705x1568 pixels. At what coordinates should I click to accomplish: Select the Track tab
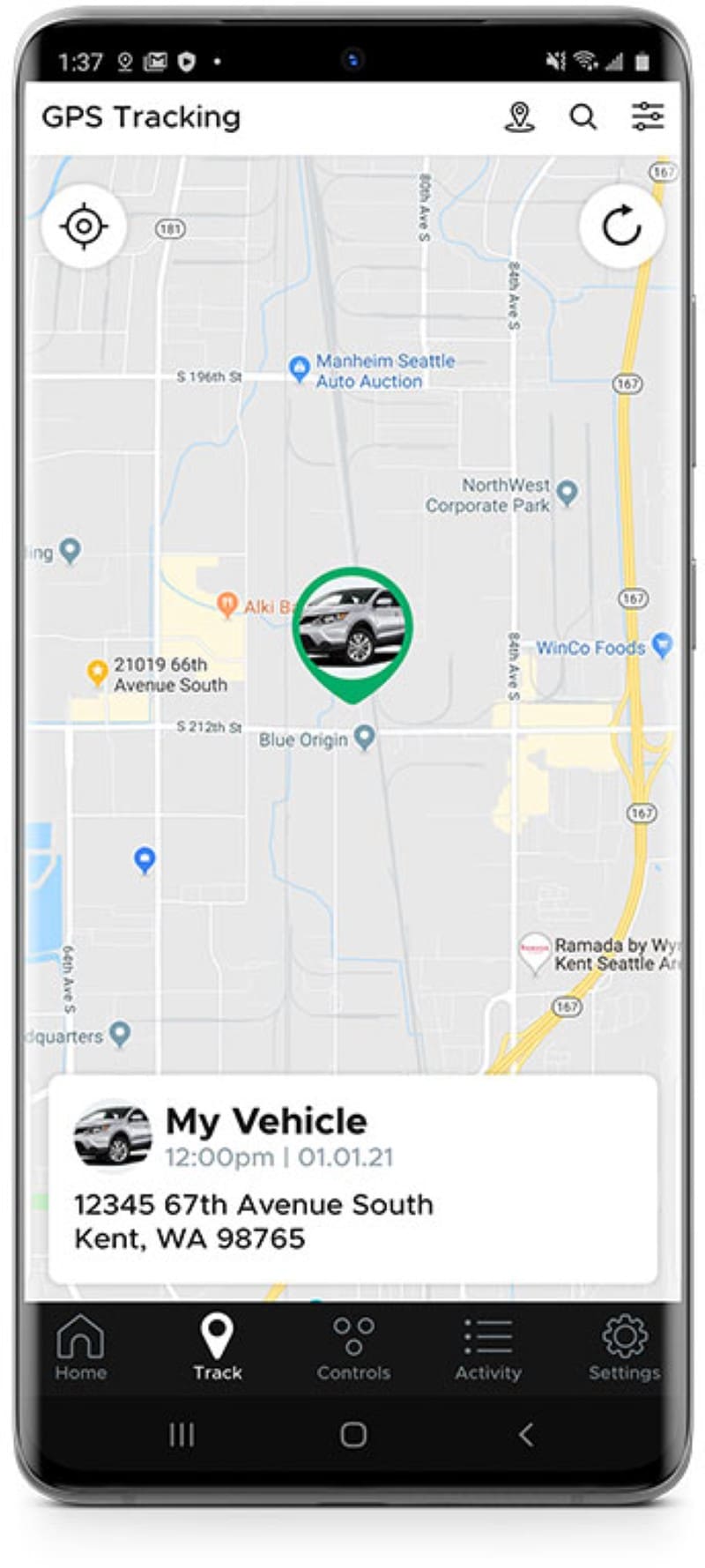pos(217,1347)
